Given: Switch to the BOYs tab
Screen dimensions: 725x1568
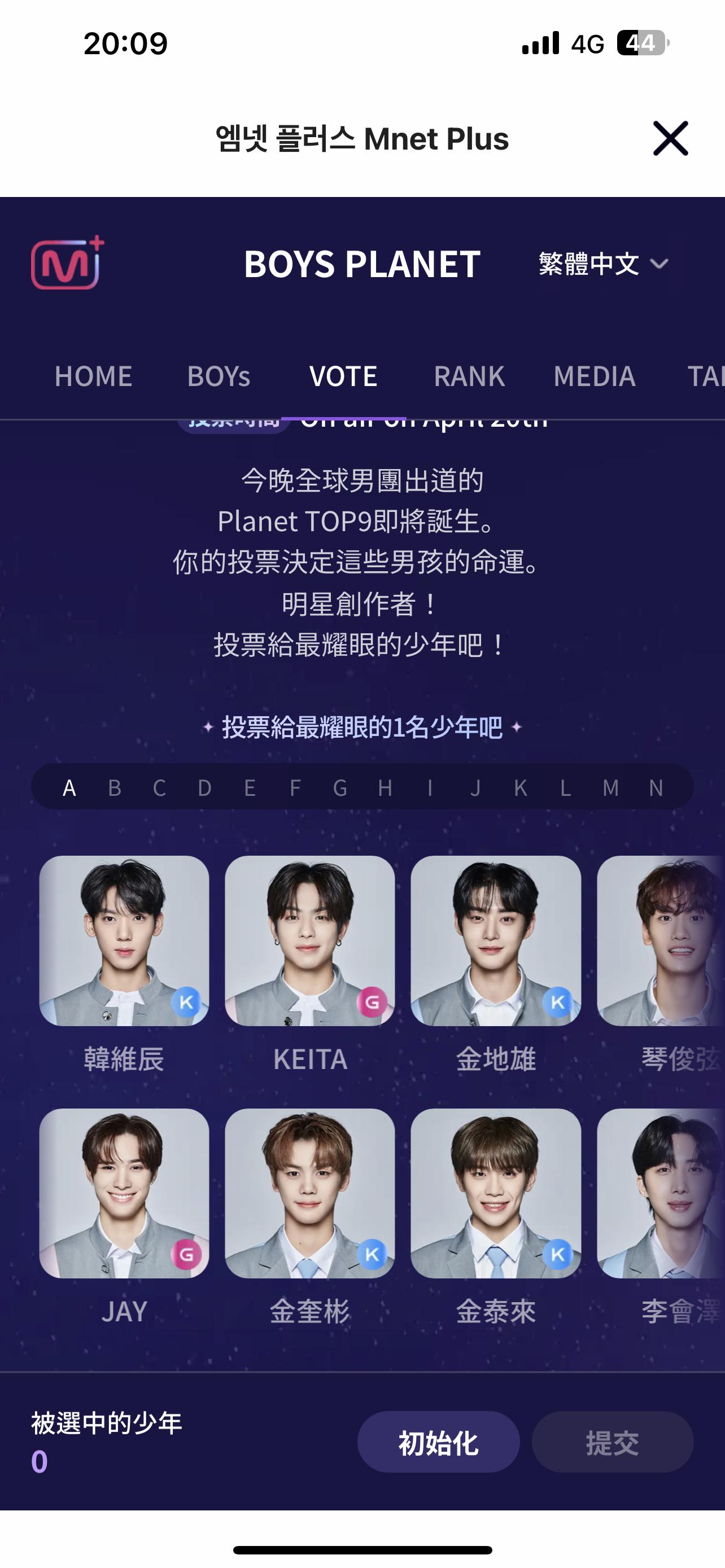Looking at the screenshot, I should (x=219, y=376).
